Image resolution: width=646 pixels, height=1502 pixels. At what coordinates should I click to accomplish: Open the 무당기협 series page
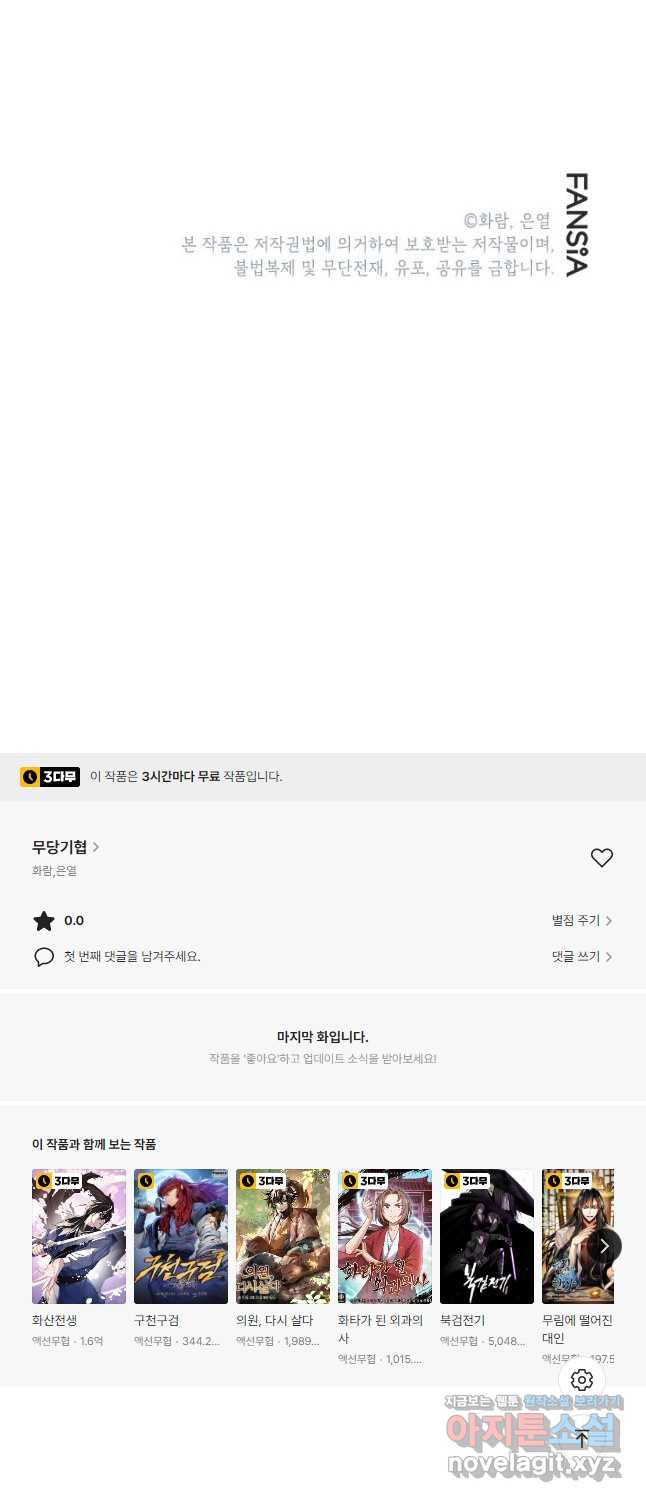coord(65,847)
